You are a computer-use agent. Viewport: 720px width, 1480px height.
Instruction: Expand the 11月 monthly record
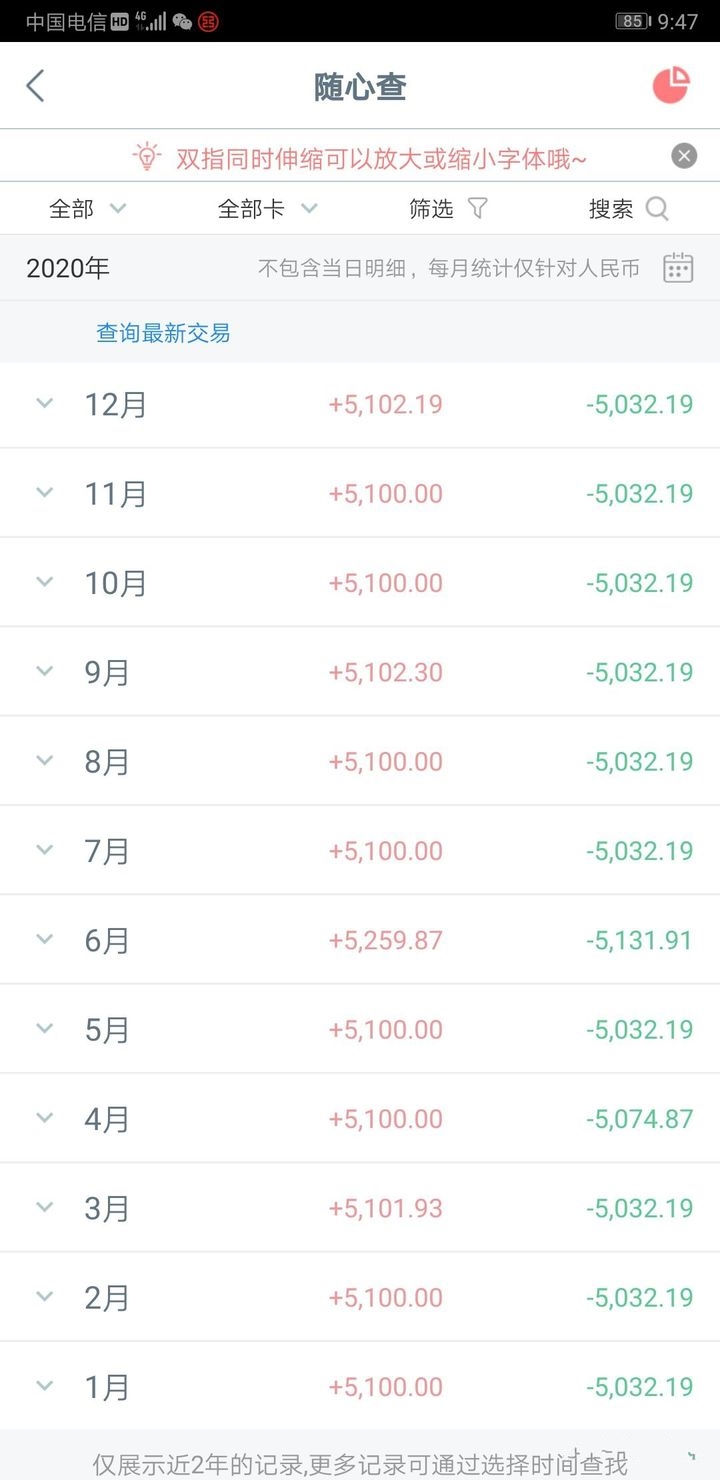point(360,493)
